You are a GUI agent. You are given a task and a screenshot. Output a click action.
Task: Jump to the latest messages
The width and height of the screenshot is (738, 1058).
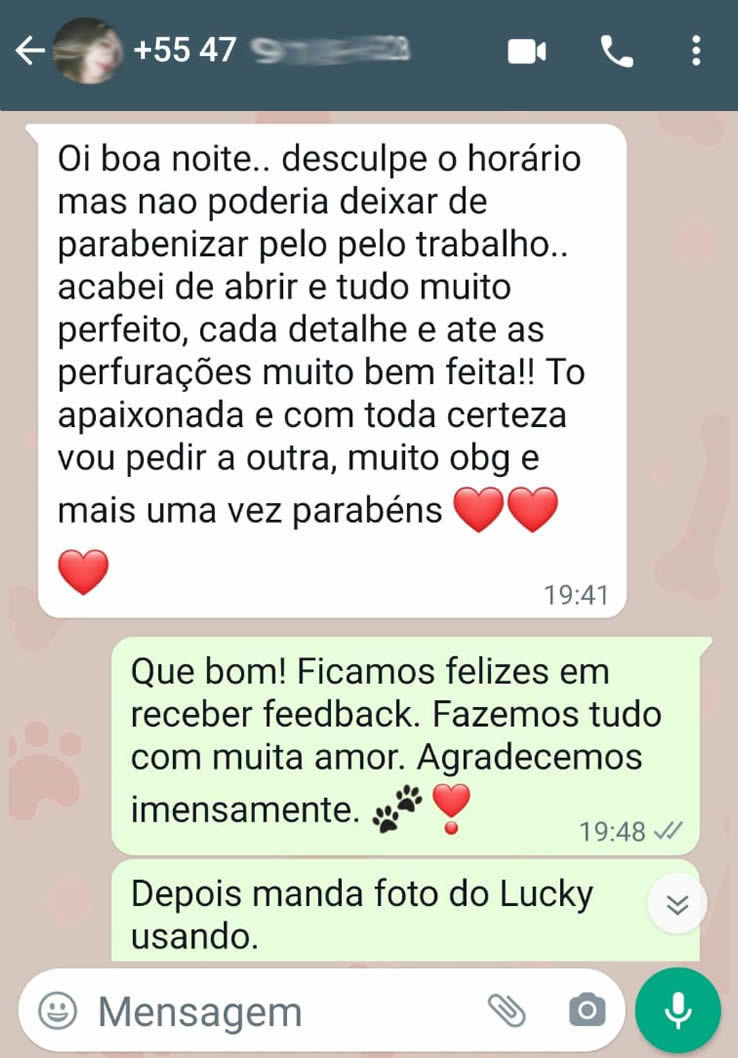(x=678, y=904)
